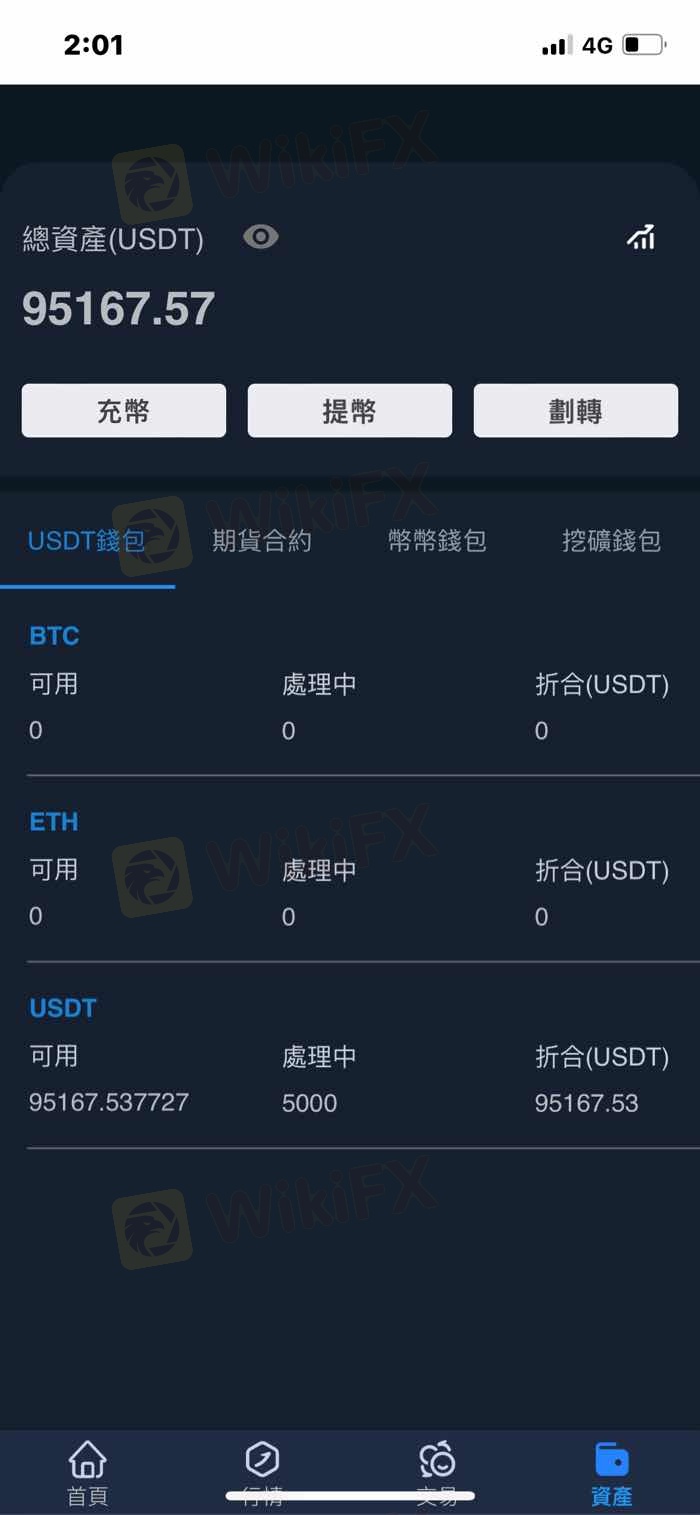Hide total assets with the eye icon
The height and width of the screenshot is (1515, 700).
(261, 237)
